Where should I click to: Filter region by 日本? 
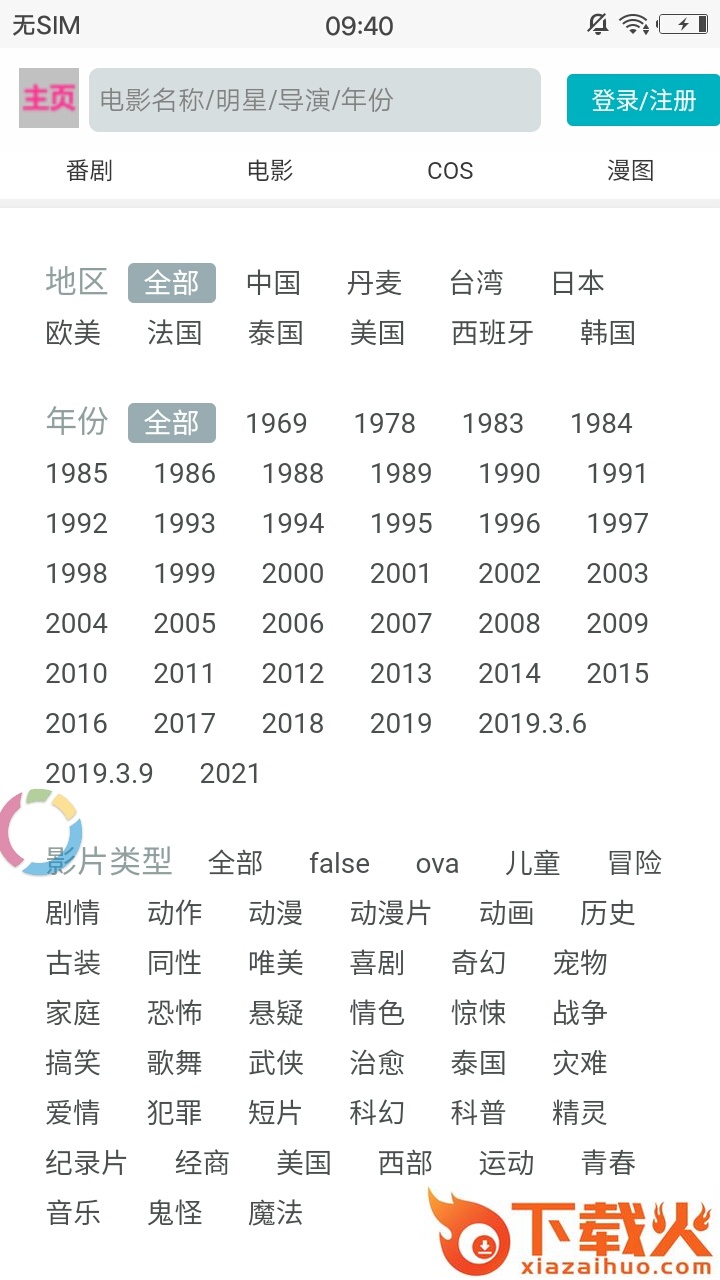click(x=578, y=283)
